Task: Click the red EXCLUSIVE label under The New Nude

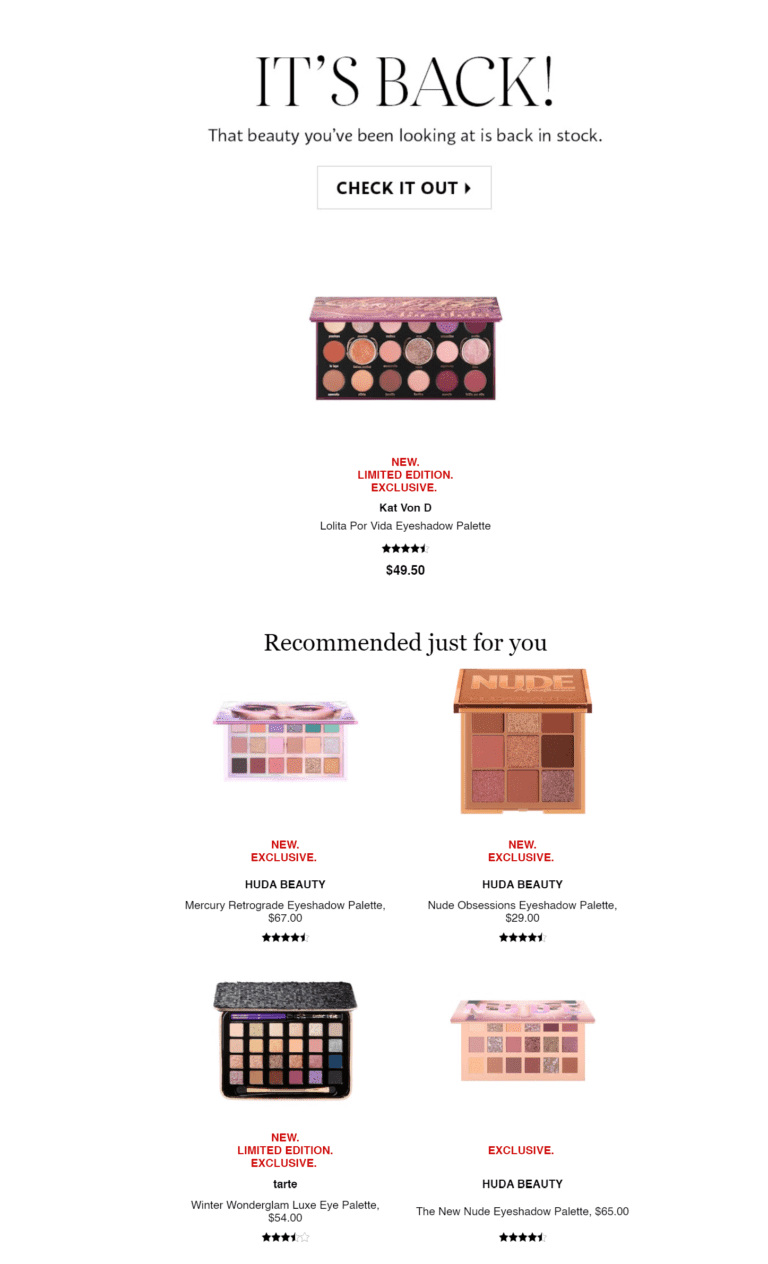Action: (x=521, y=1150)
